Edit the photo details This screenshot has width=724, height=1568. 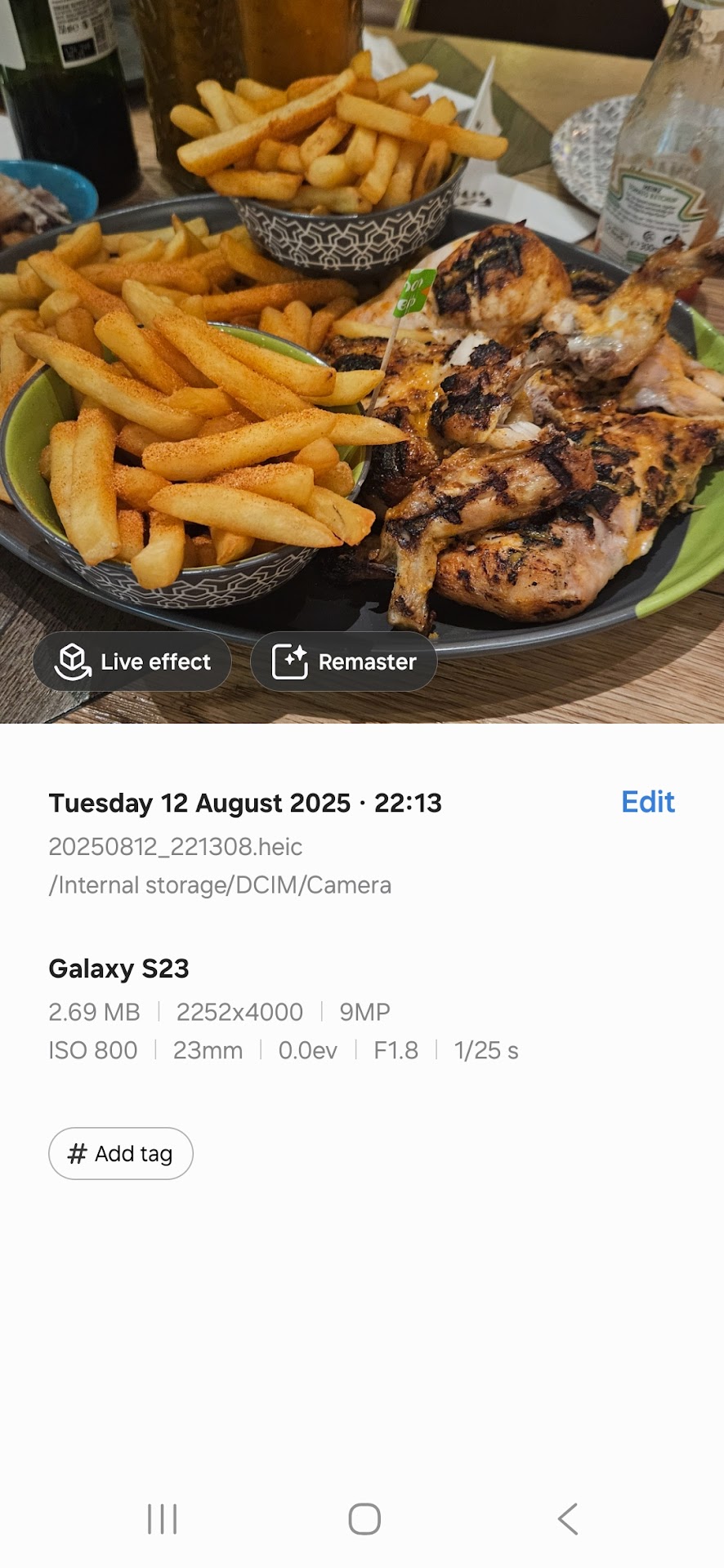tap(647, 802)
